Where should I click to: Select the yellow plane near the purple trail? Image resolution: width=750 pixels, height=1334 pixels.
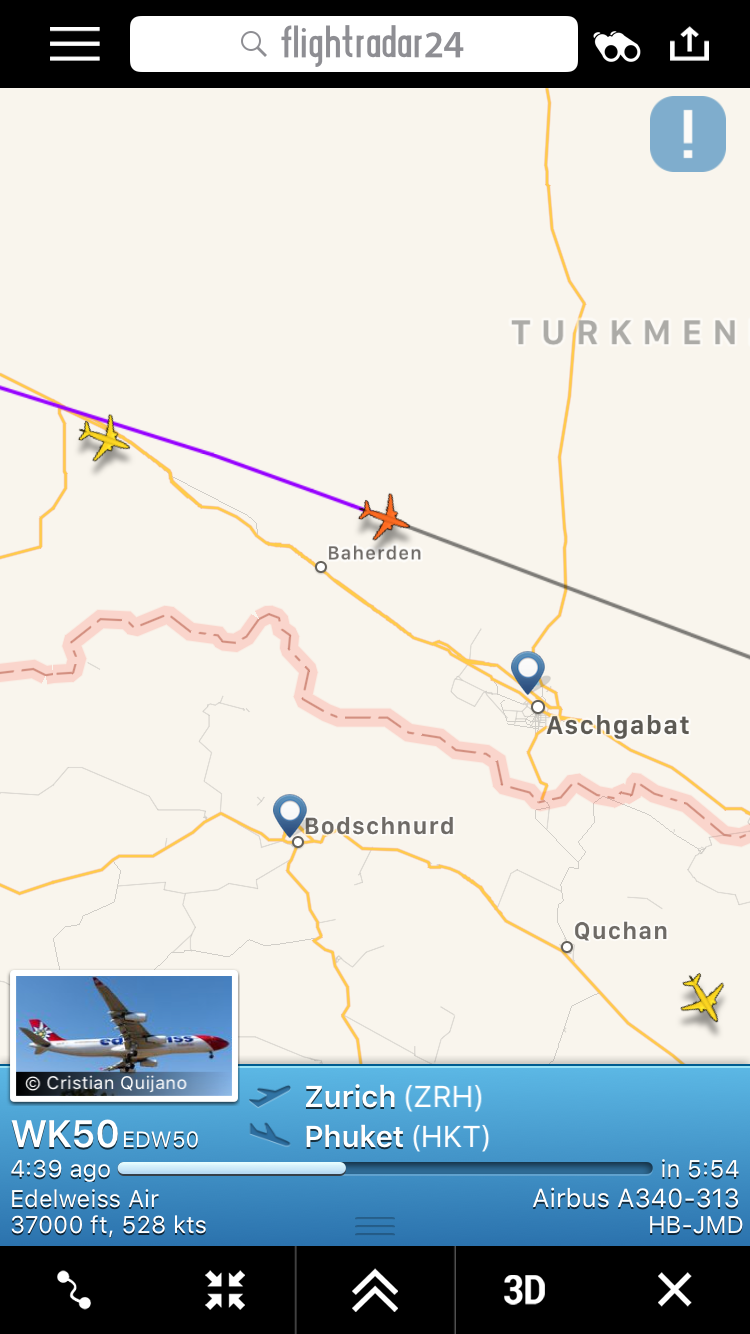(x=104, y=438)
